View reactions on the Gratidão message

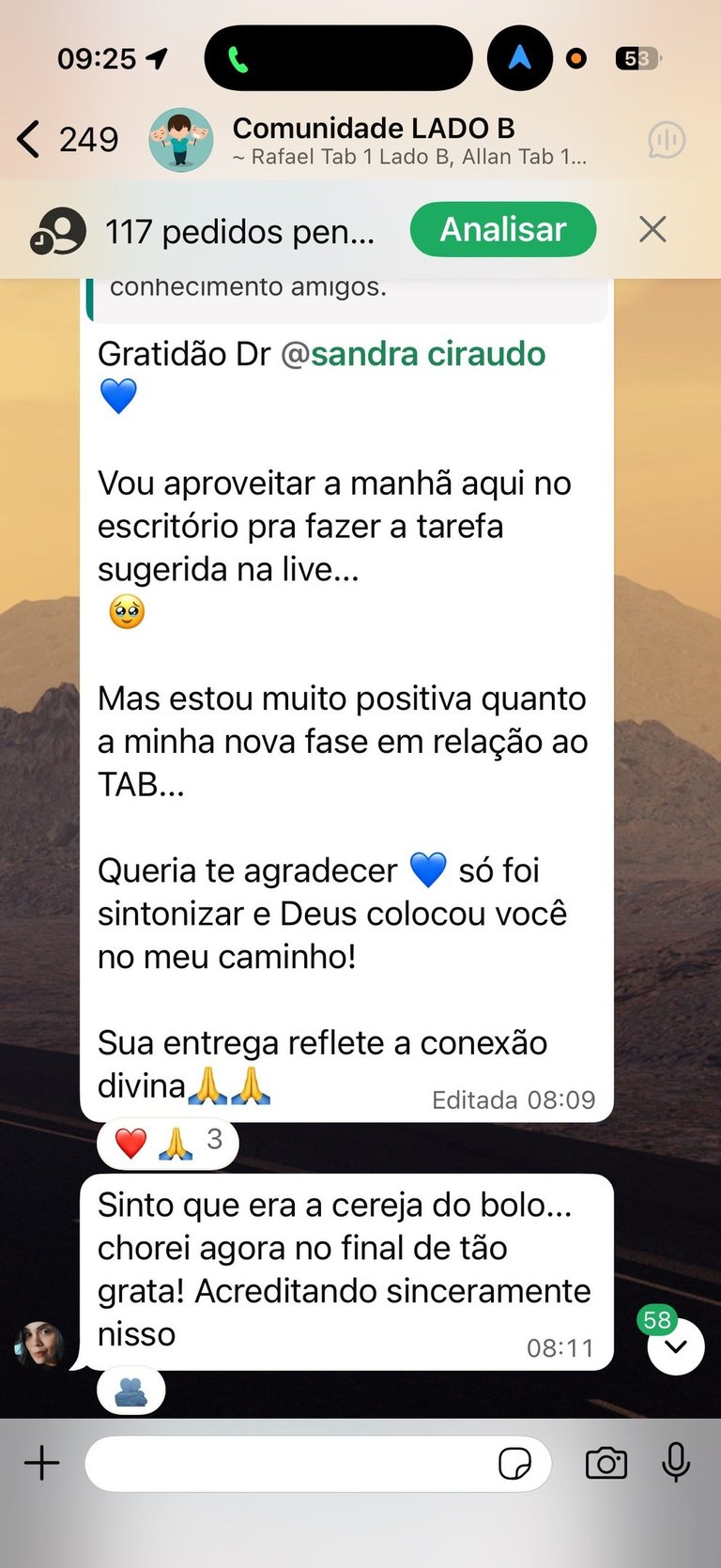click(168, 1143)
